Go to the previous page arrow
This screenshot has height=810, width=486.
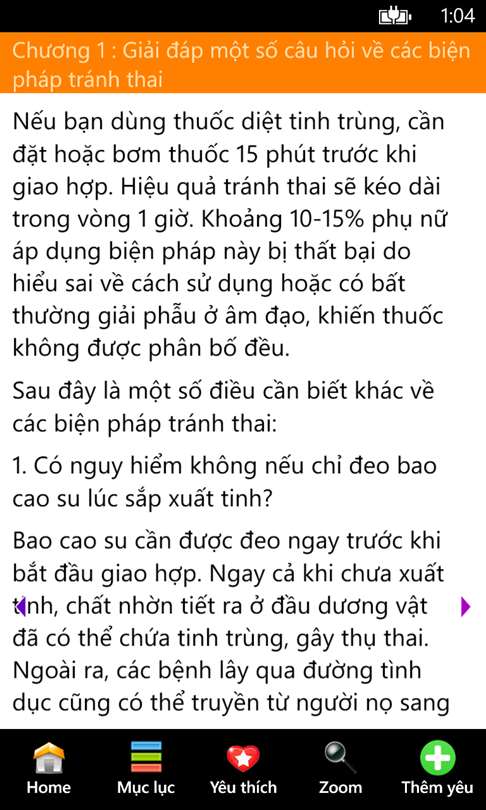(x=20, y=606)
